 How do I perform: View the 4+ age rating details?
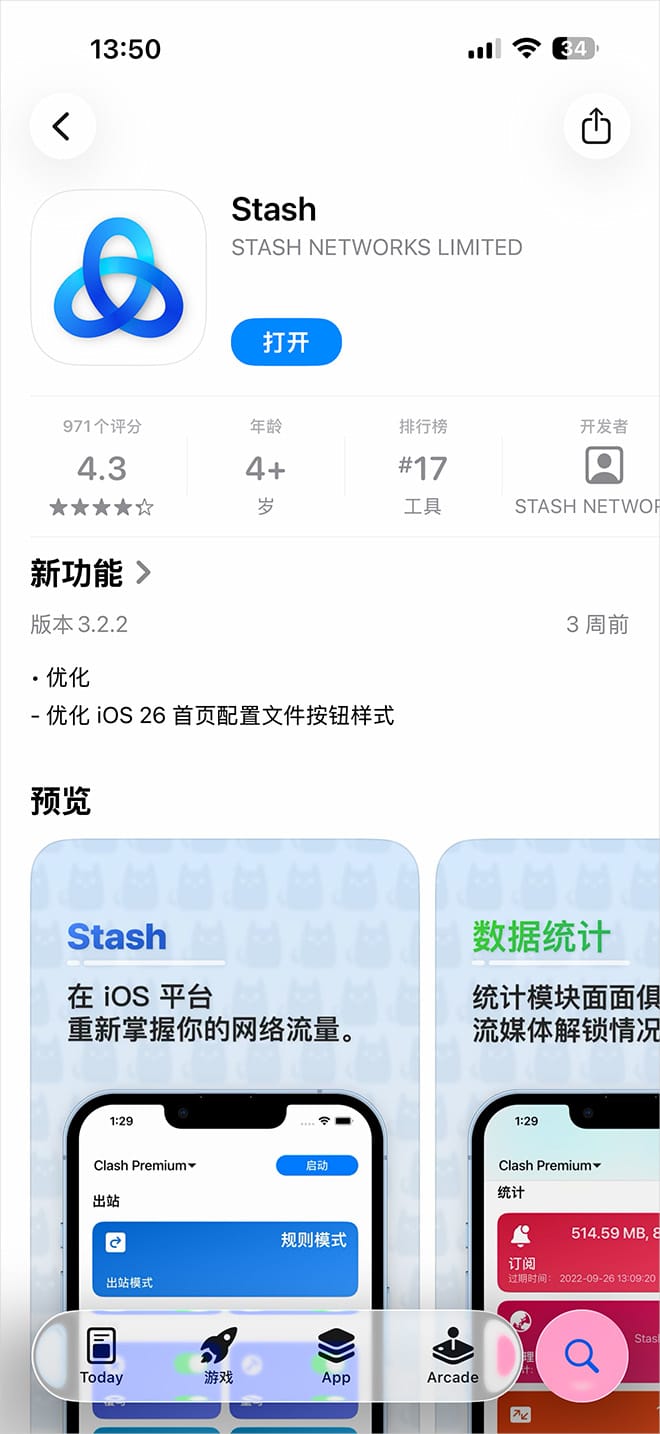(266, 468)
